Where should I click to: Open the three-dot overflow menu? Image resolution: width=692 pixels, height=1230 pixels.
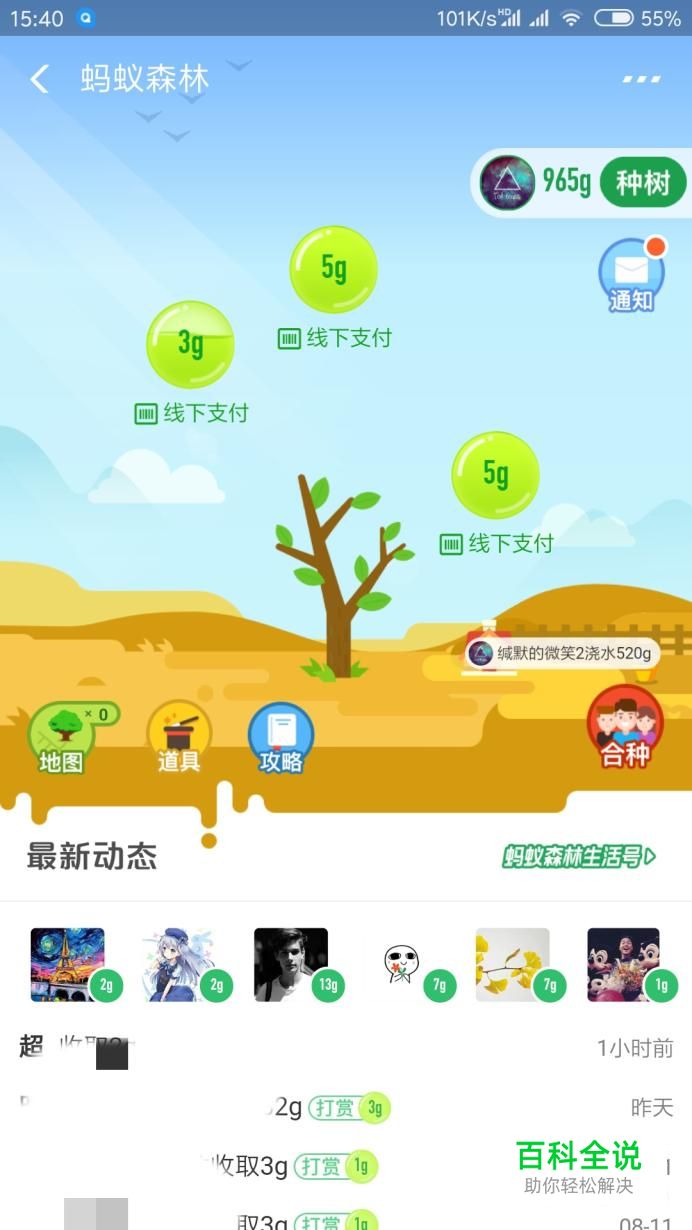click(x=641, y=79)
